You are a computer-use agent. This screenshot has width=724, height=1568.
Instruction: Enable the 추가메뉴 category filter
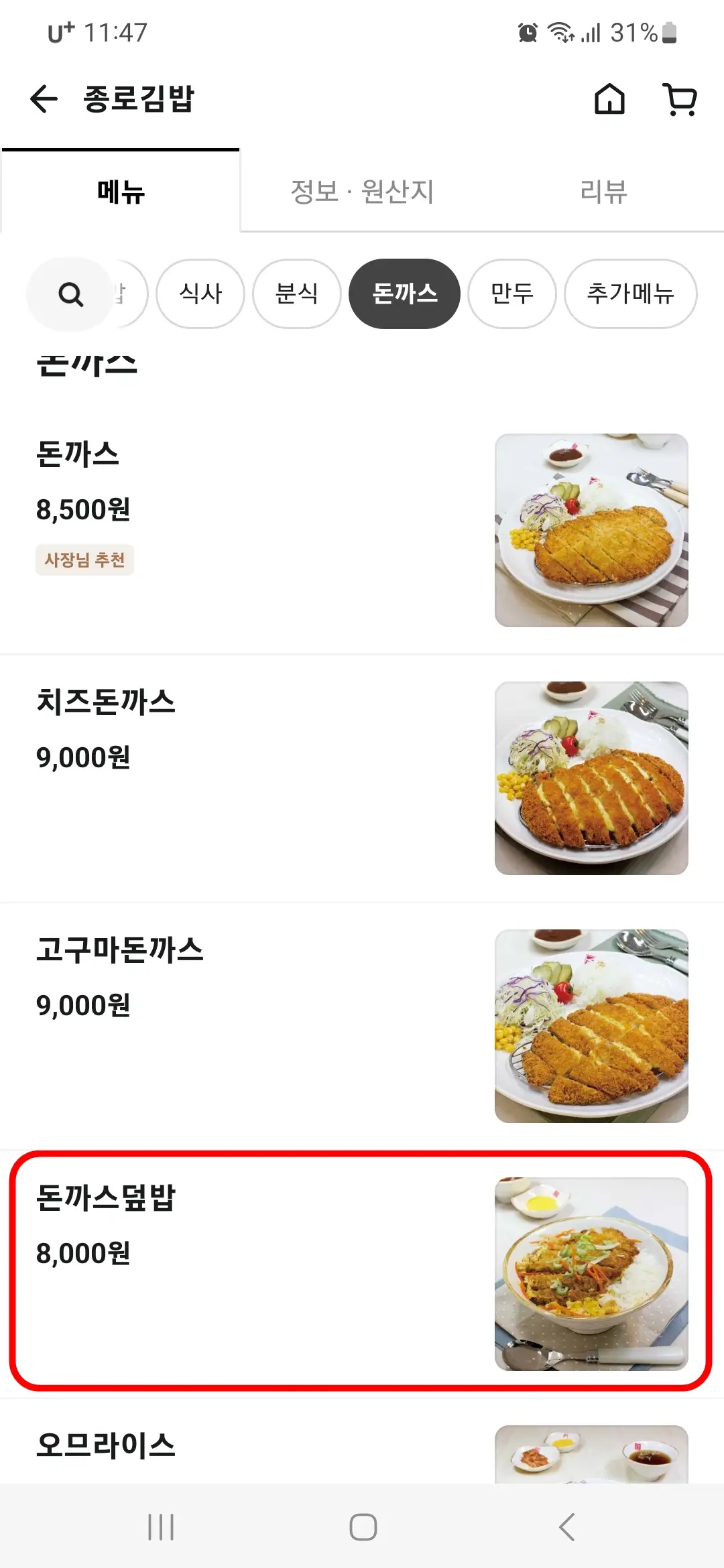click(630, 293)
